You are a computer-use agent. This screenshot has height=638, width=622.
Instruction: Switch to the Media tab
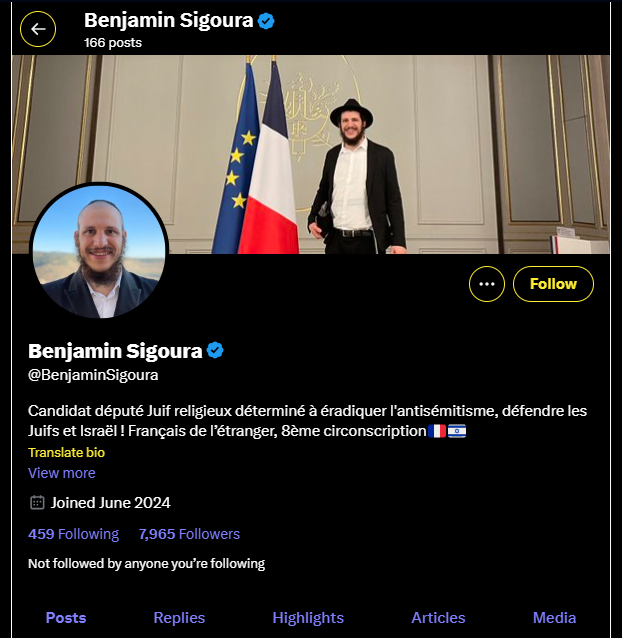point(554,618)
